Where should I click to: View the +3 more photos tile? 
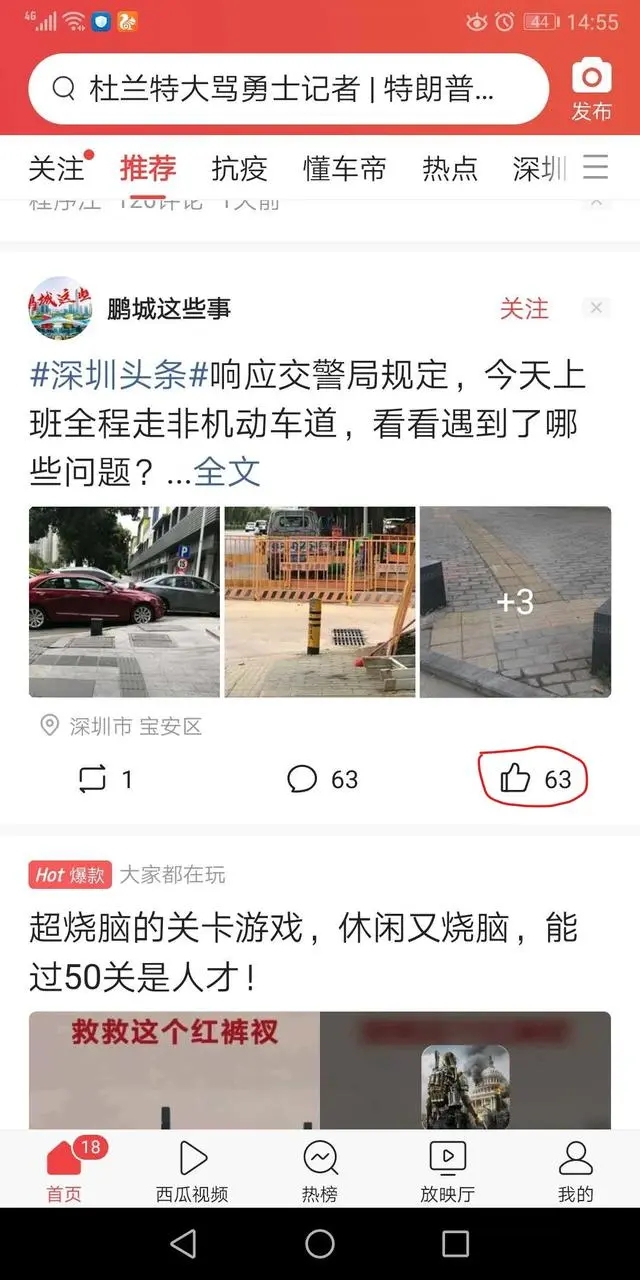[515, 601]
